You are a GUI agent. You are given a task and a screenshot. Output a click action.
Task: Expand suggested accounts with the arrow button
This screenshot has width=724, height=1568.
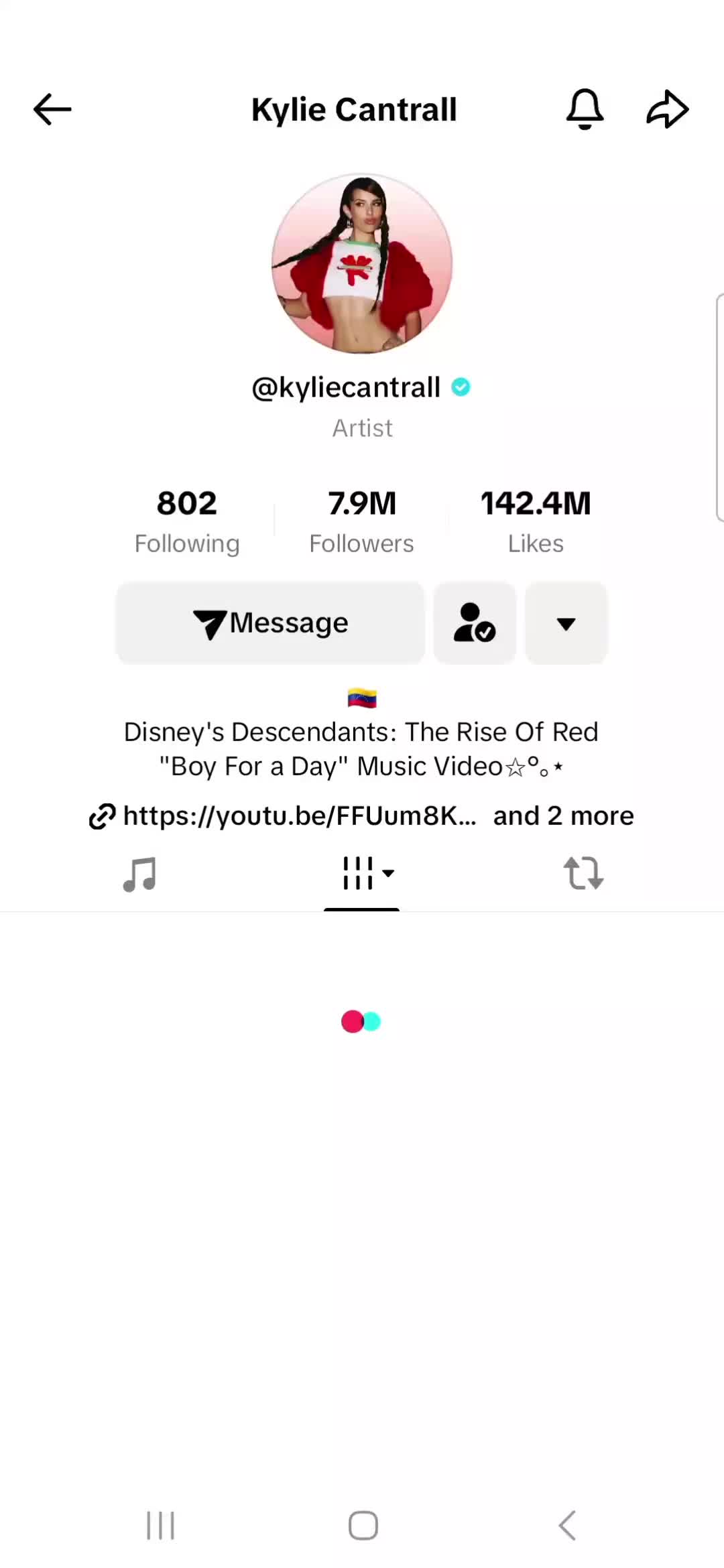point(566,623)
